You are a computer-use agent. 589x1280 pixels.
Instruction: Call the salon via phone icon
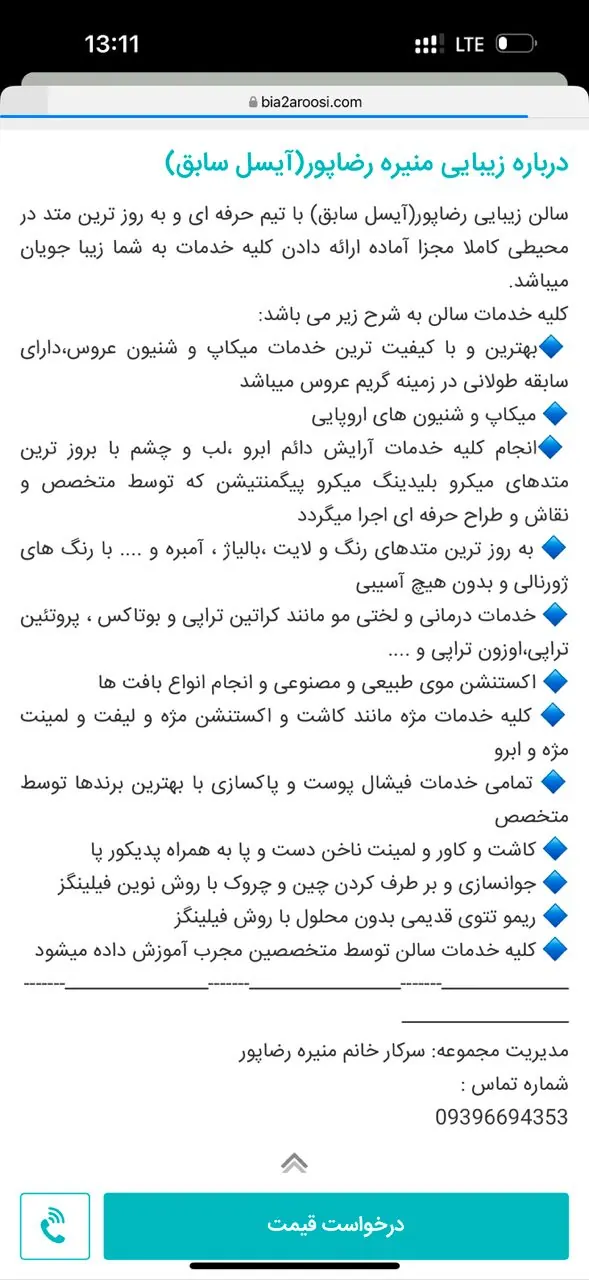[54, 1225]
